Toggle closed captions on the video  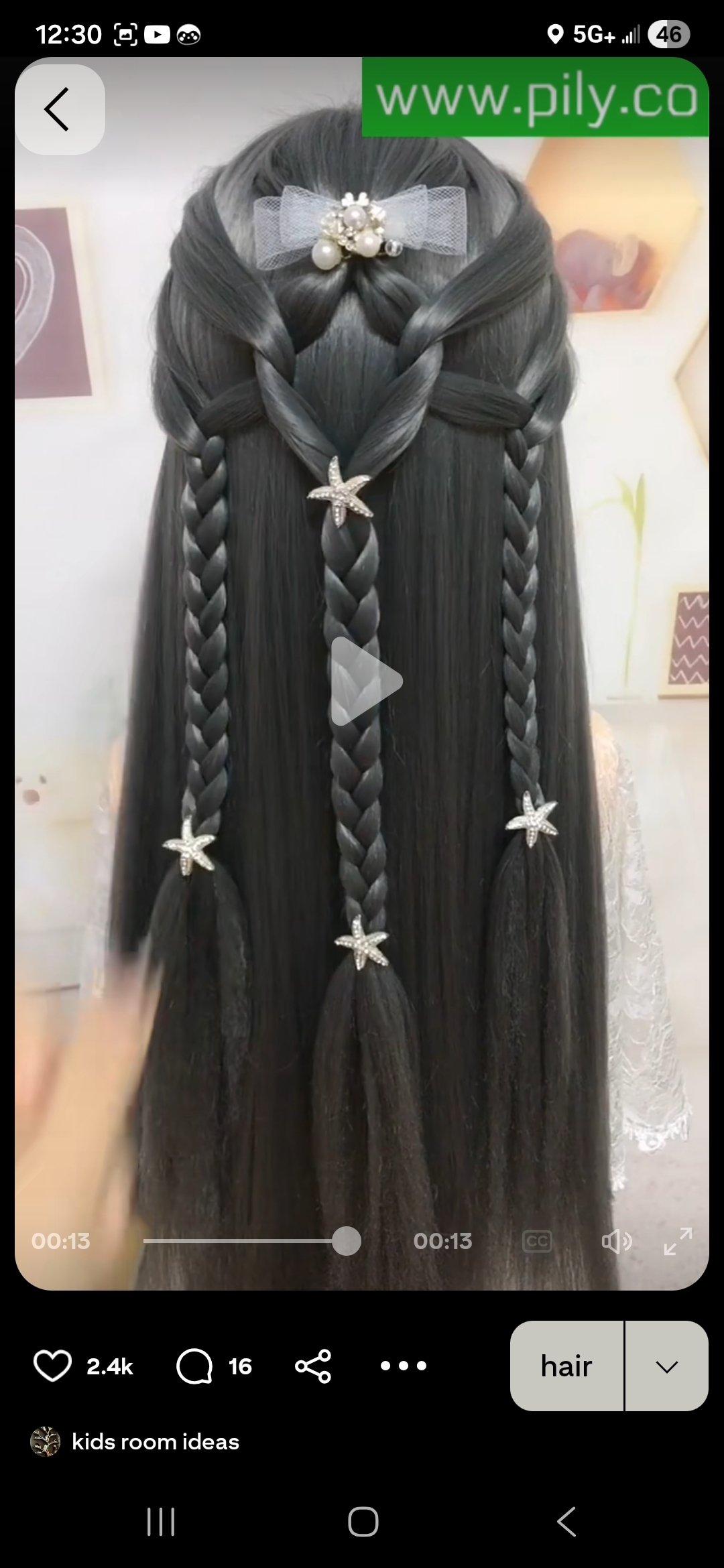[537, 1241]
